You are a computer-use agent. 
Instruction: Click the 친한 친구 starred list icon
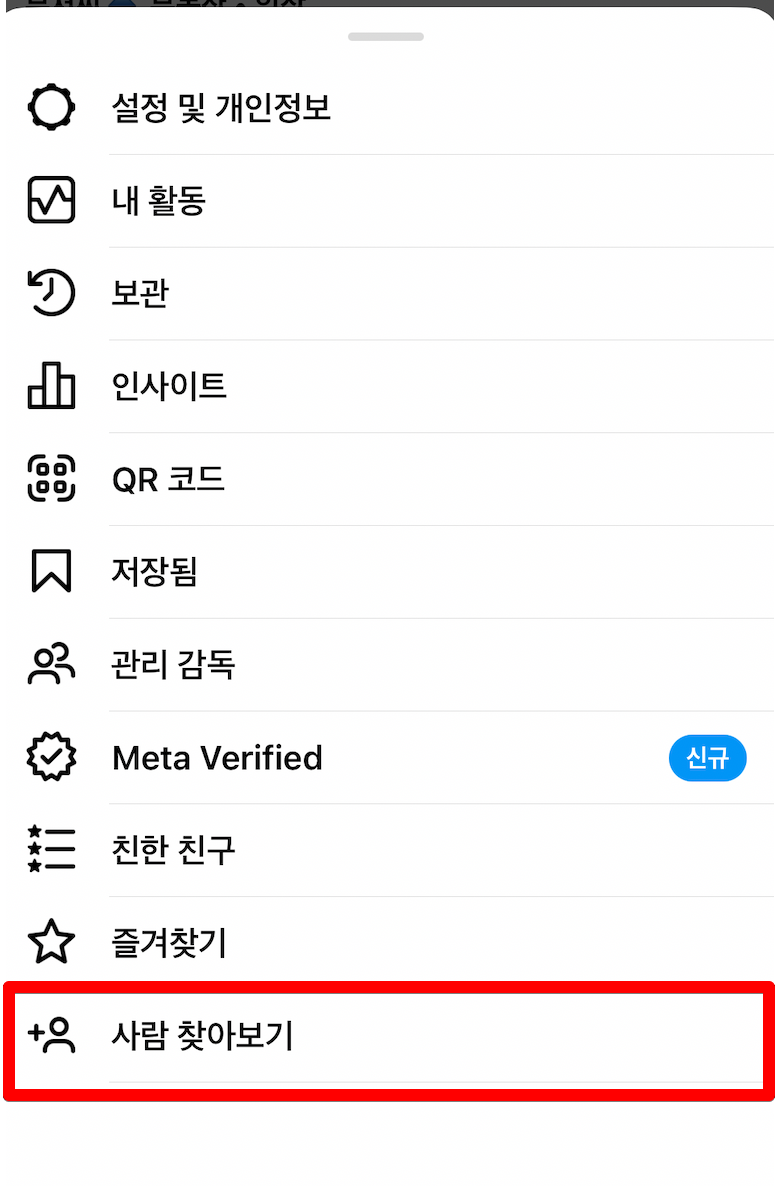click(x=50, y=850)
